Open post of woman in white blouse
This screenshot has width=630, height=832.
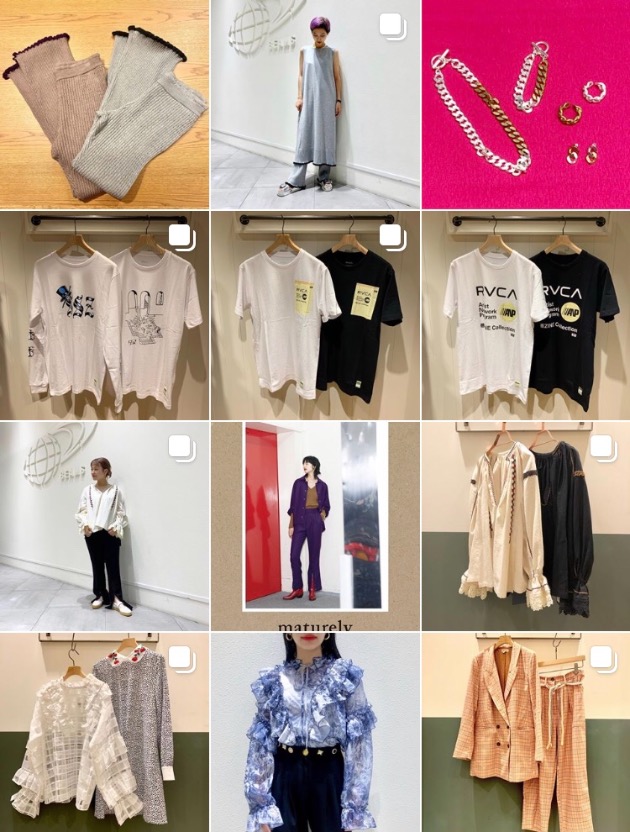(104, 526)
